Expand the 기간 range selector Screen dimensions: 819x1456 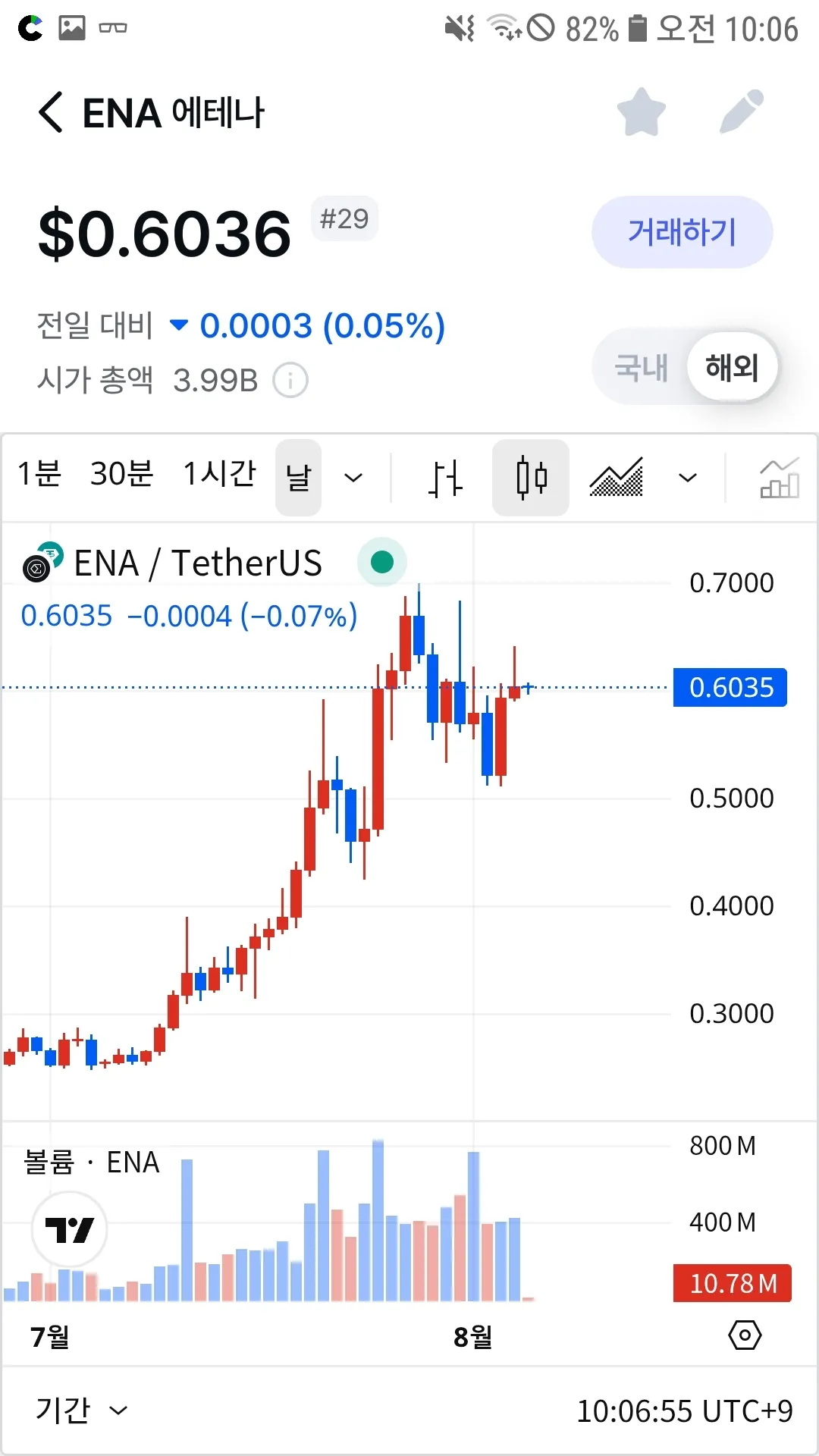click(80, 1410)
